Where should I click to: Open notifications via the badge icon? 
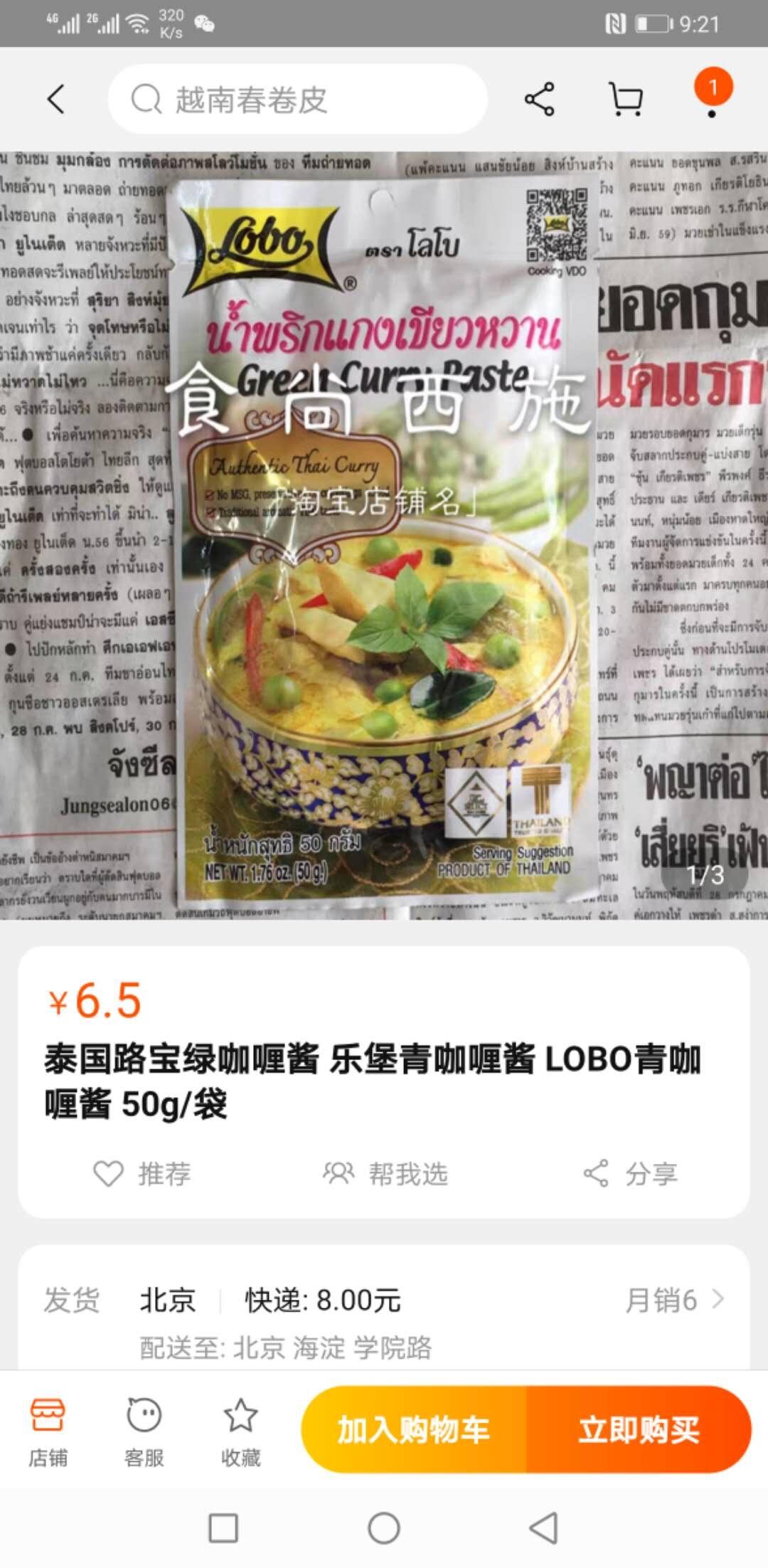[713, 93]
